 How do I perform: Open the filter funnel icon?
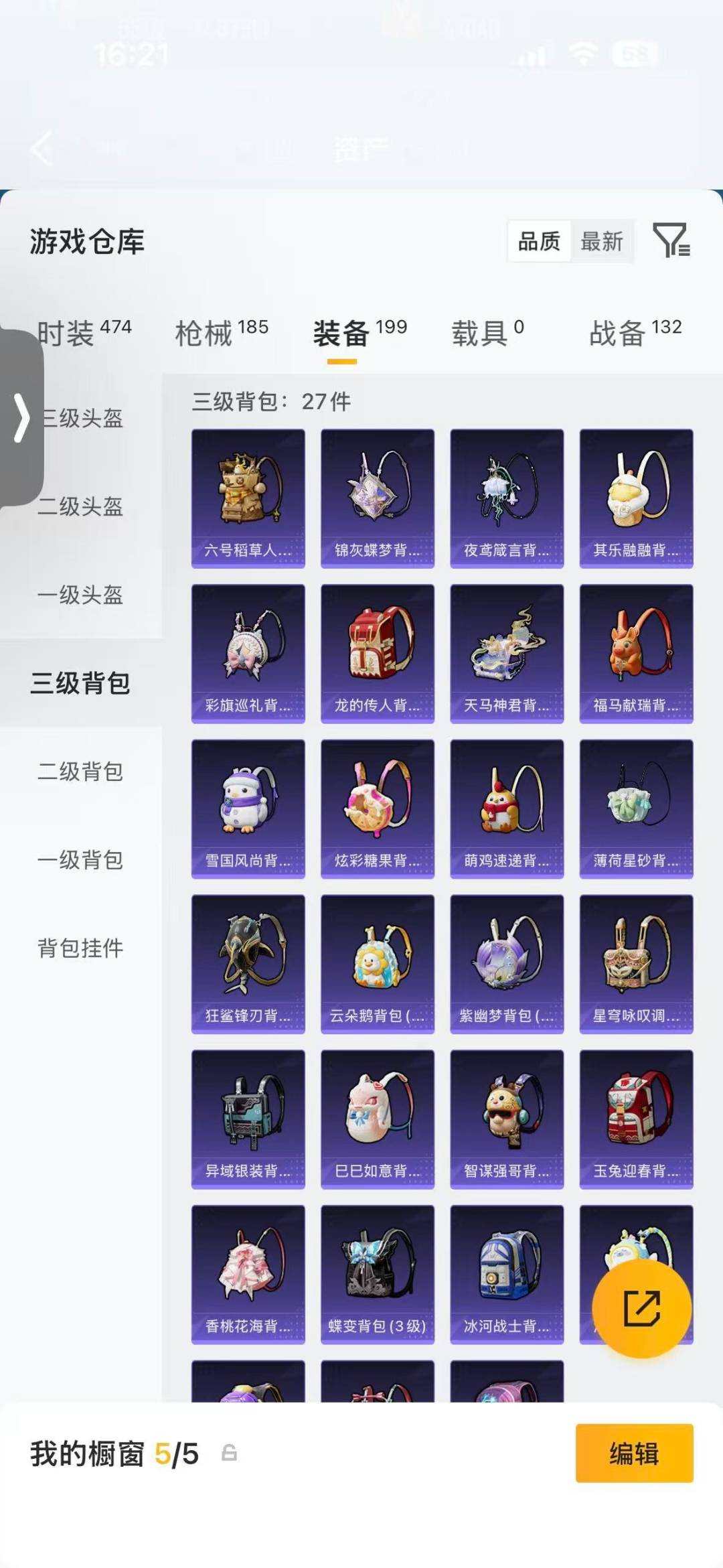pos(671,240)
